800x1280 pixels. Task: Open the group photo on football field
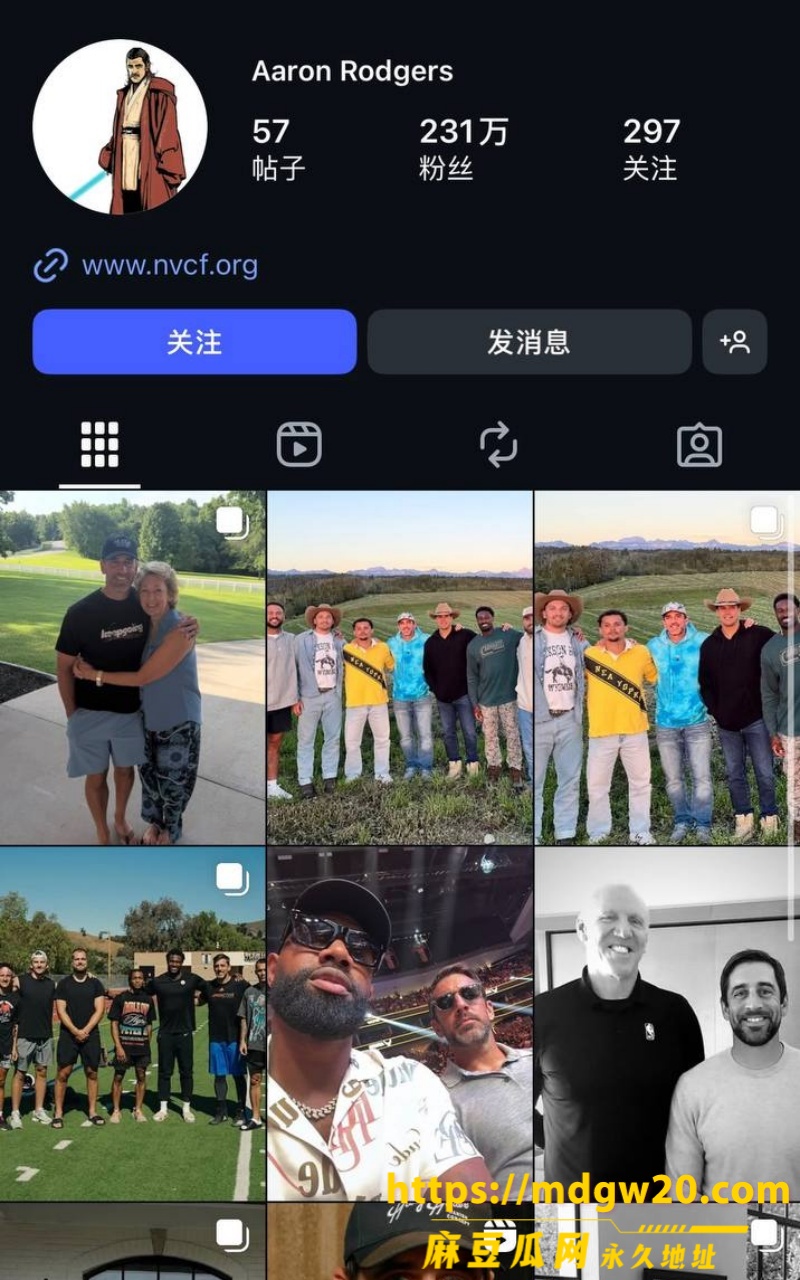[x=132, y=1023]
